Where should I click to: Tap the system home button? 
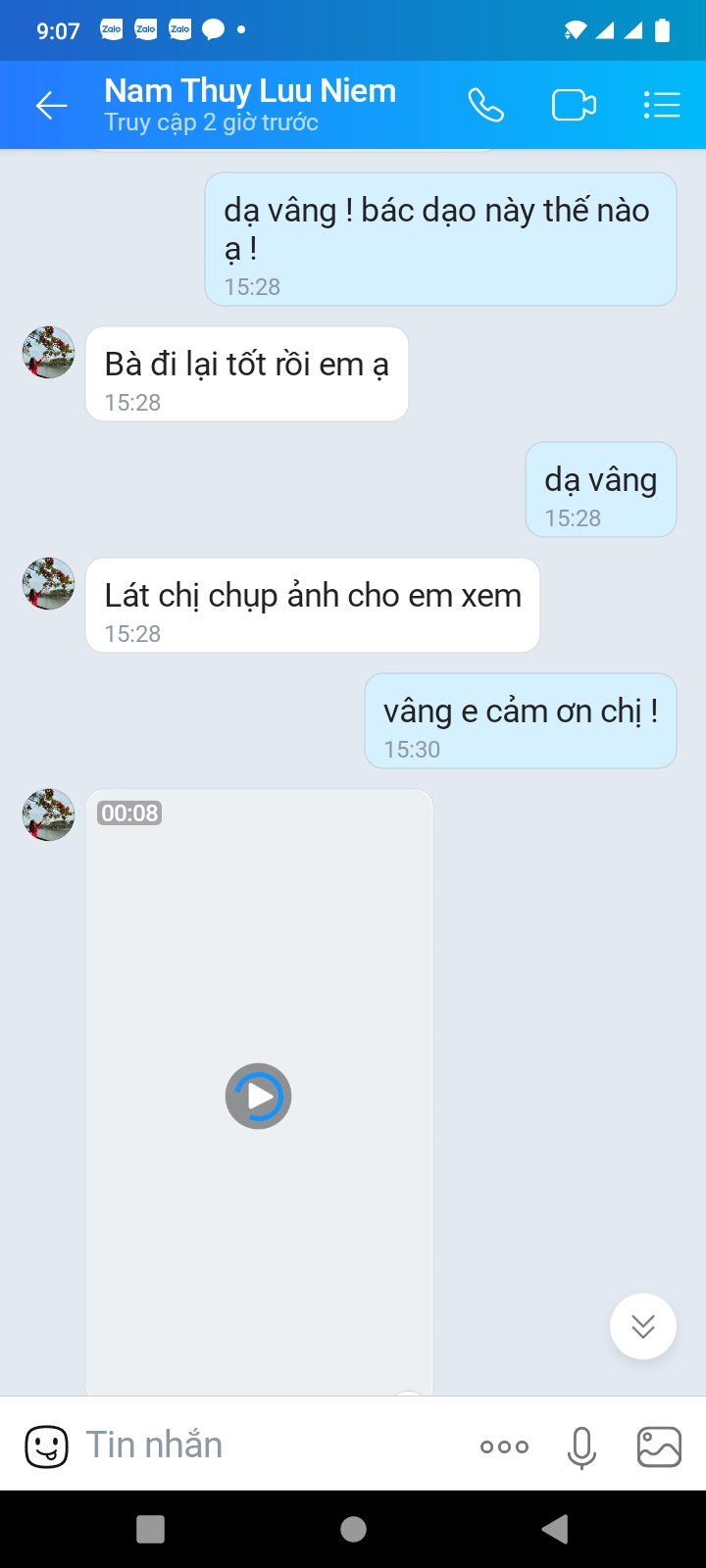click(353, 1529)
